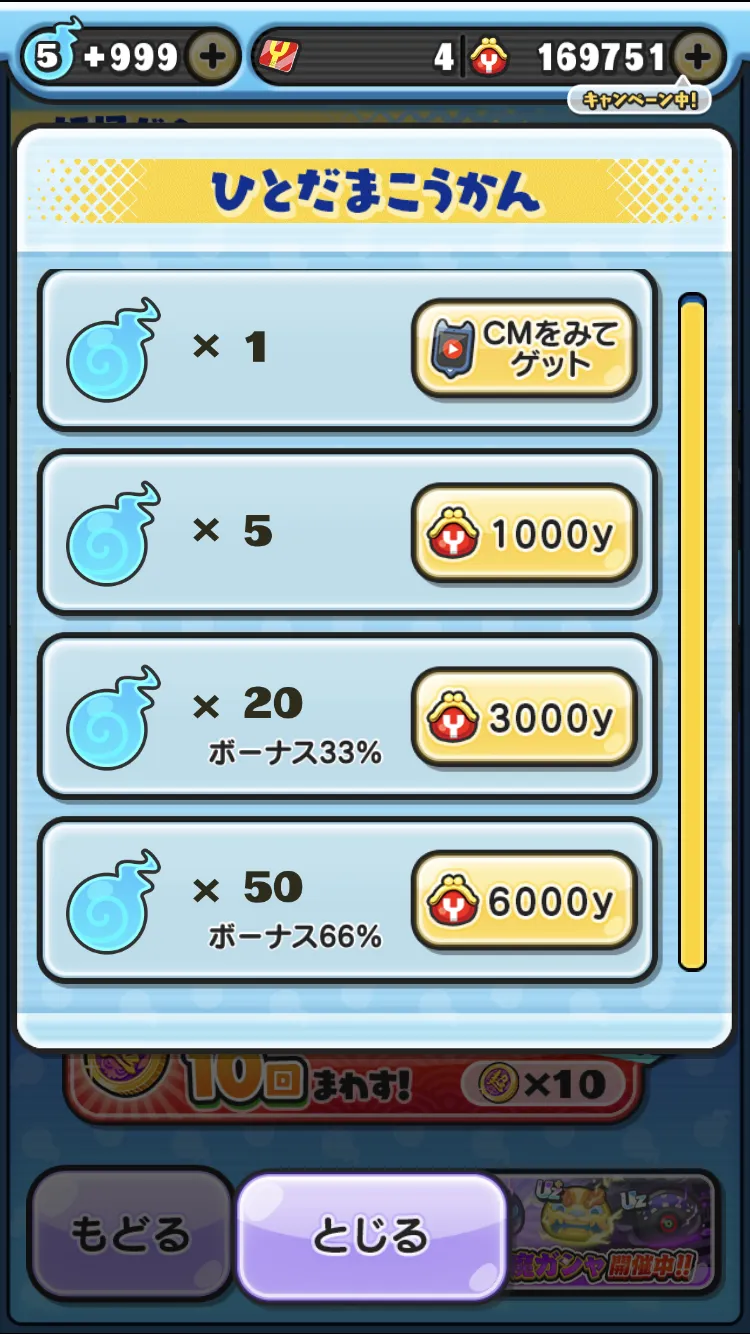Tap the plus button next to 169751 Y-money

coord(698,58)
